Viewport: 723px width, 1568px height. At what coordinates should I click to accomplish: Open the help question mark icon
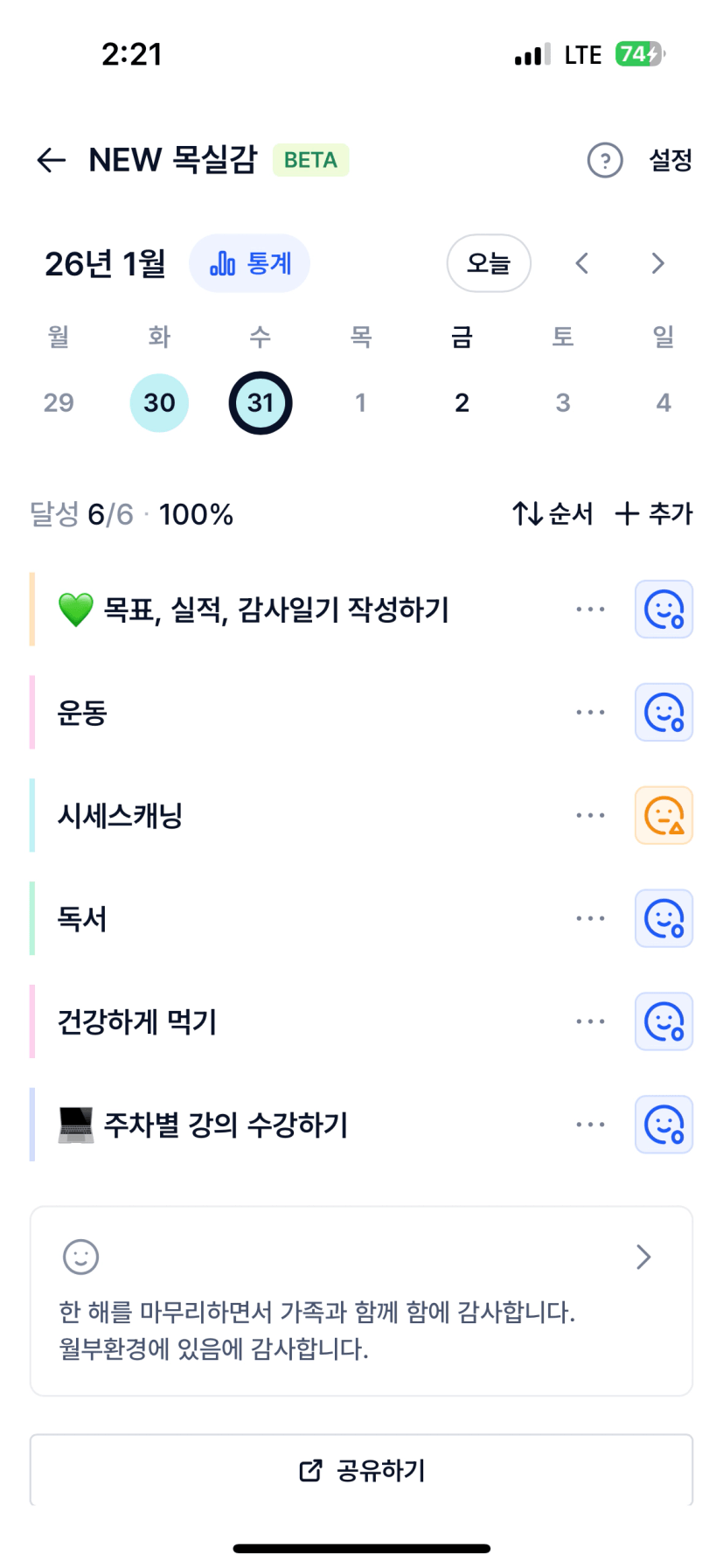coord(605,160)
